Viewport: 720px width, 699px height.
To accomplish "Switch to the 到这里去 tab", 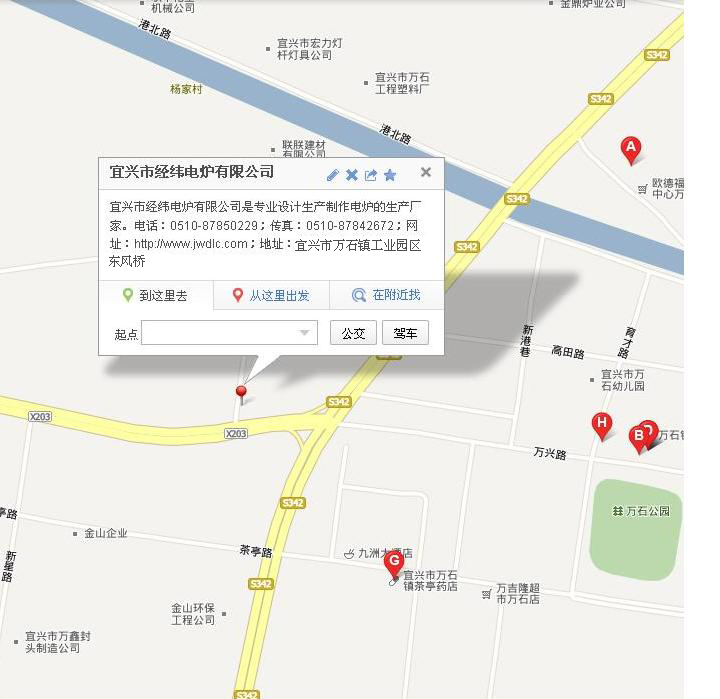I will click(x=156, y=296).
